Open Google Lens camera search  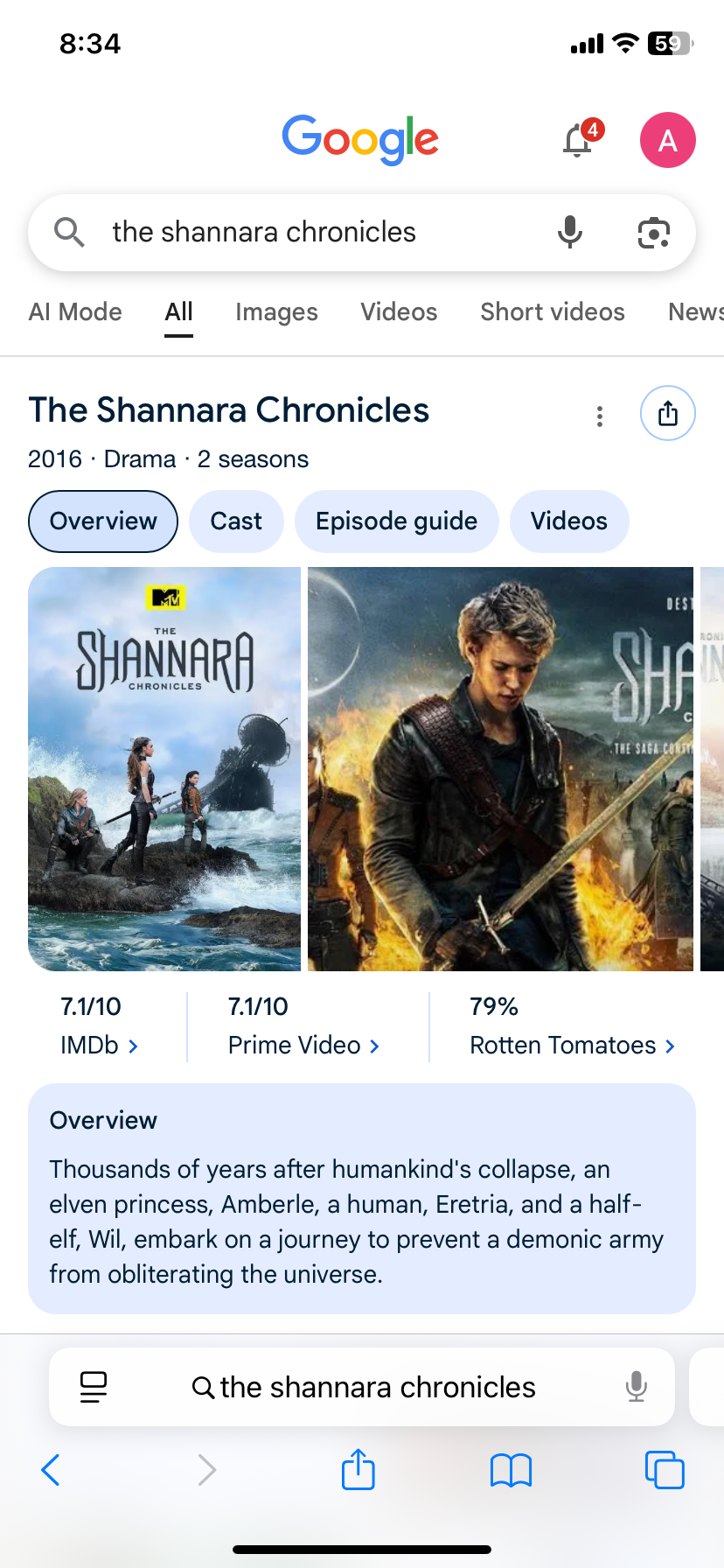[x=653, y=233]
